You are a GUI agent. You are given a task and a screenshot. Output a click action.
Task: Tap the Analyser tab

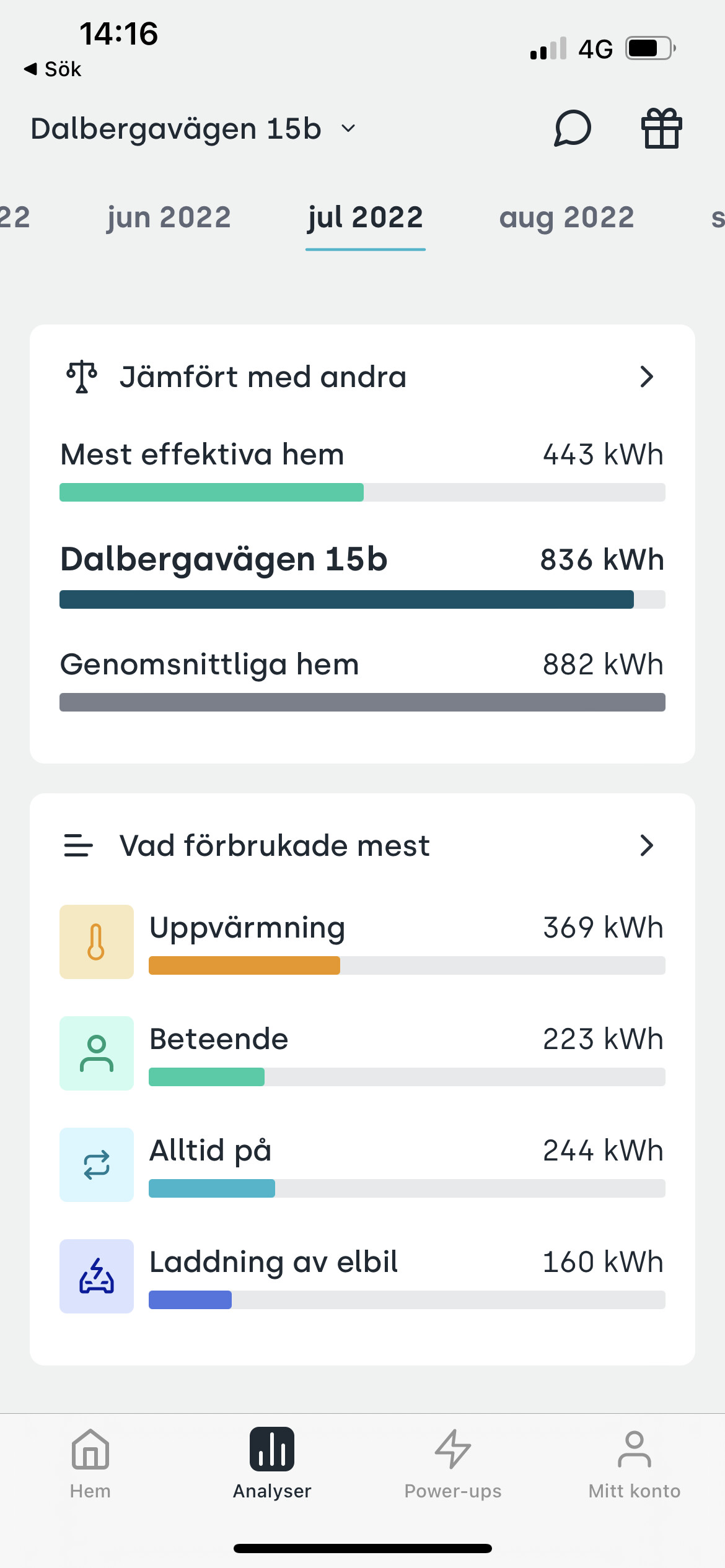[272, 1464]
